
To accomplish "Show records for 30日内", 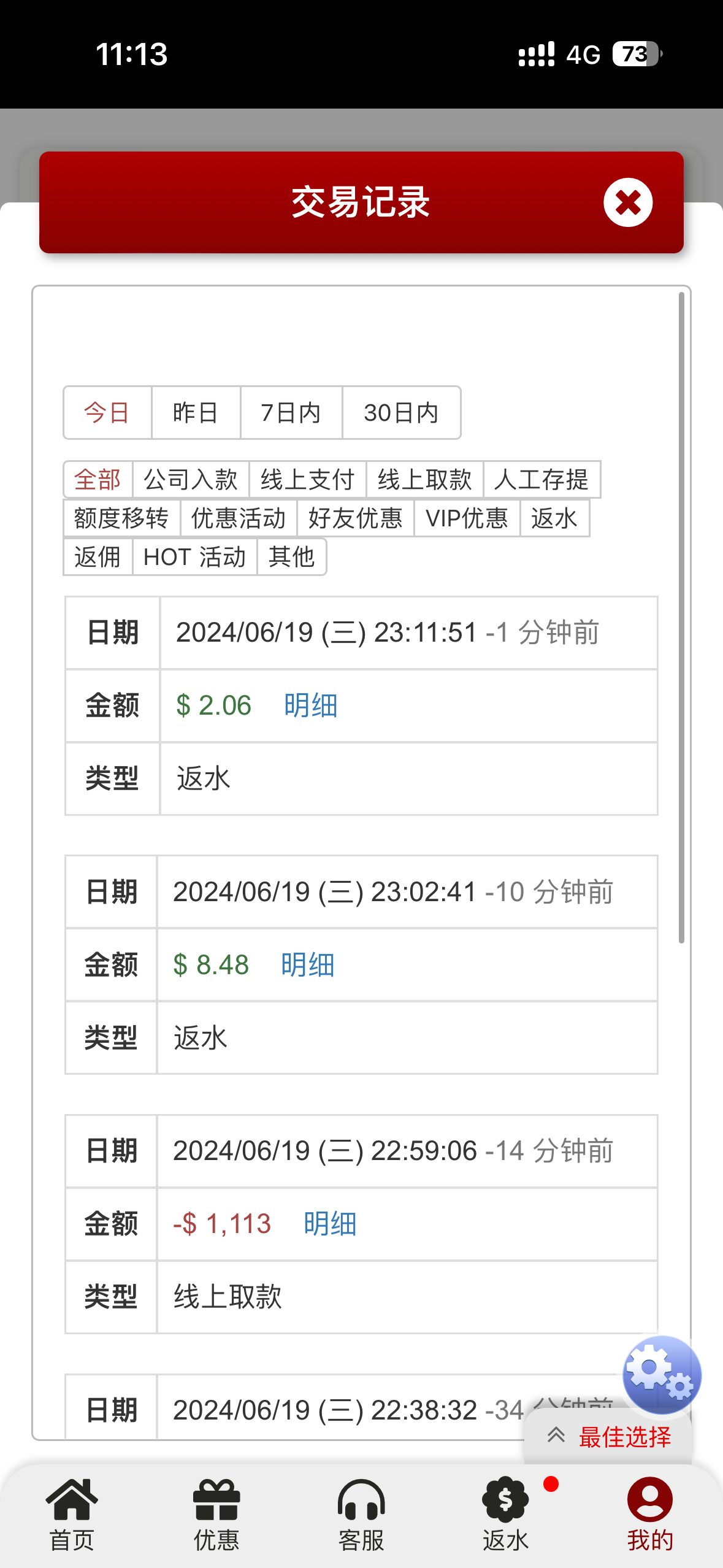I will 401,413.
